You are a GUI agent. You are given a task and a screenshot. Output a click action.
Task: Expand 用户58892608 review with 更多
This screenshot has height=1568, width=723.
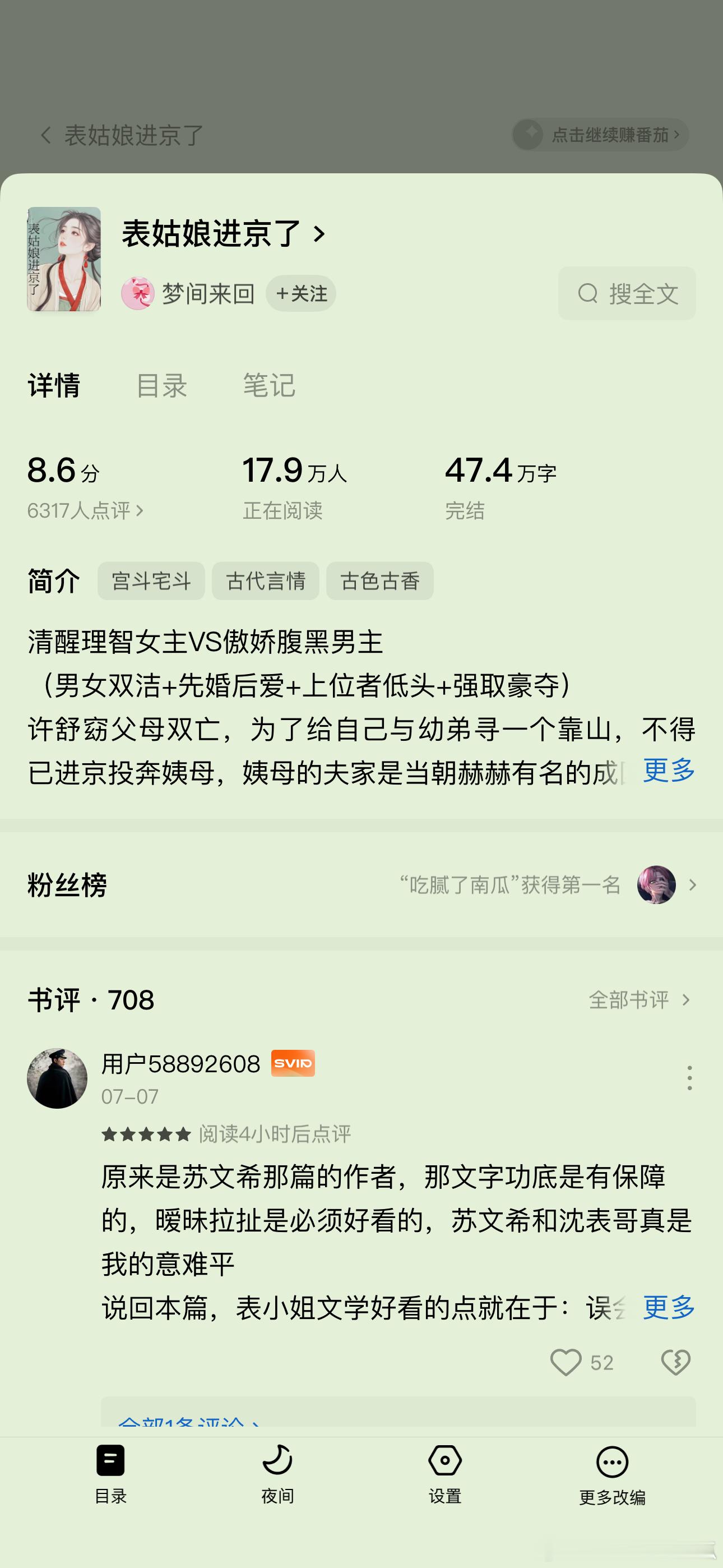[669, 1307]
